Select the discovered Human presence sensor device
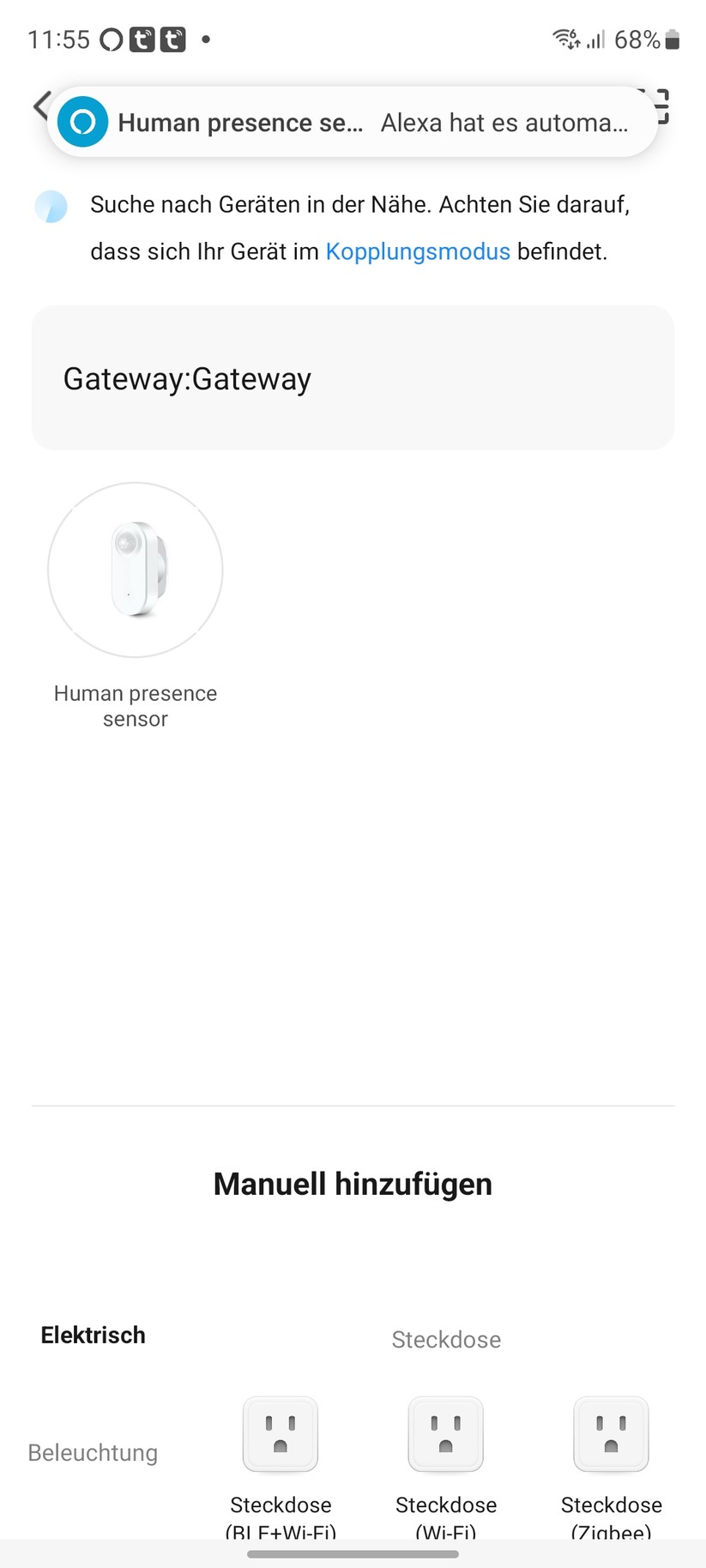Viewport: 706px width, 1568px height. point(136,570)
